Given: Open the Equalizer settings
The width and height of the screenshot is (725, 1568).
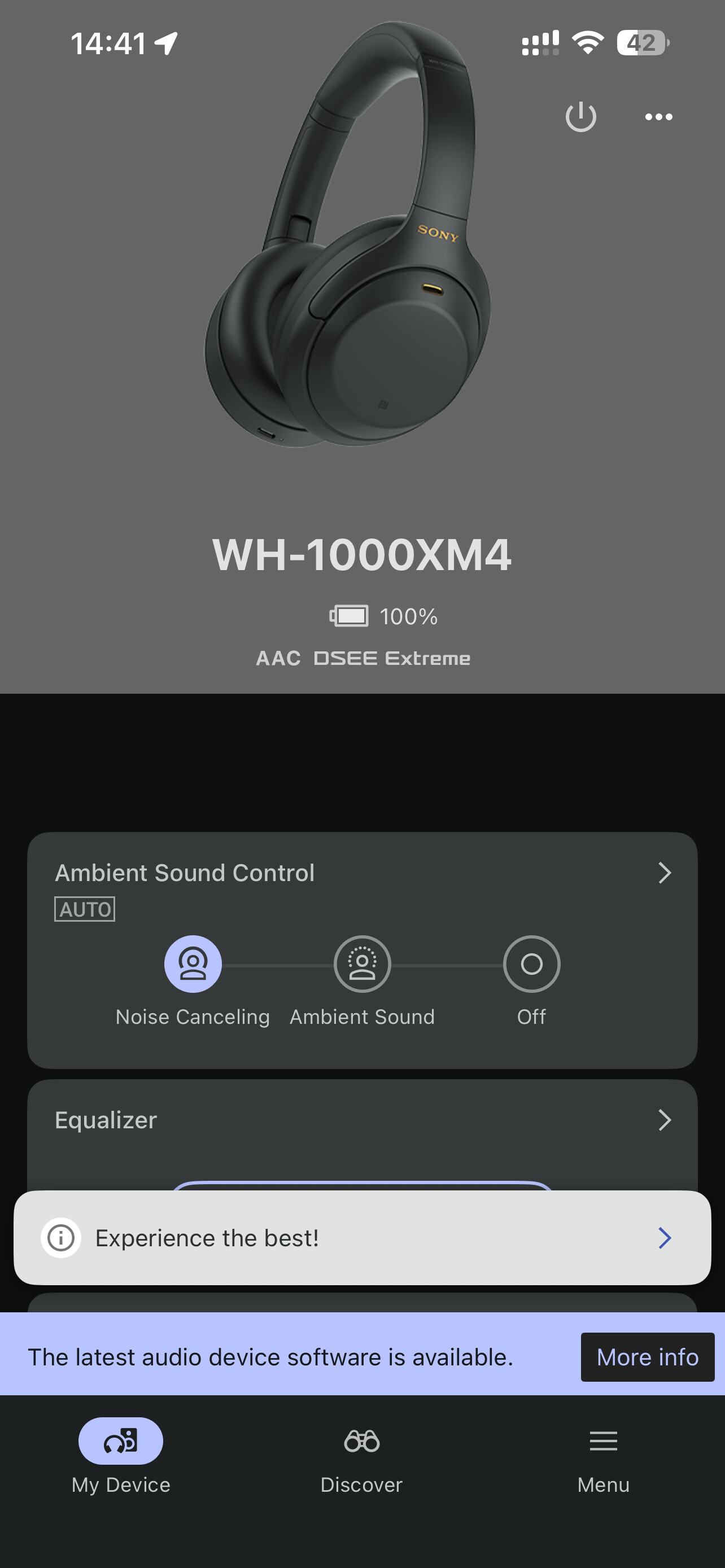Looking at the screenshot, I should click(x=664, y=1120).
